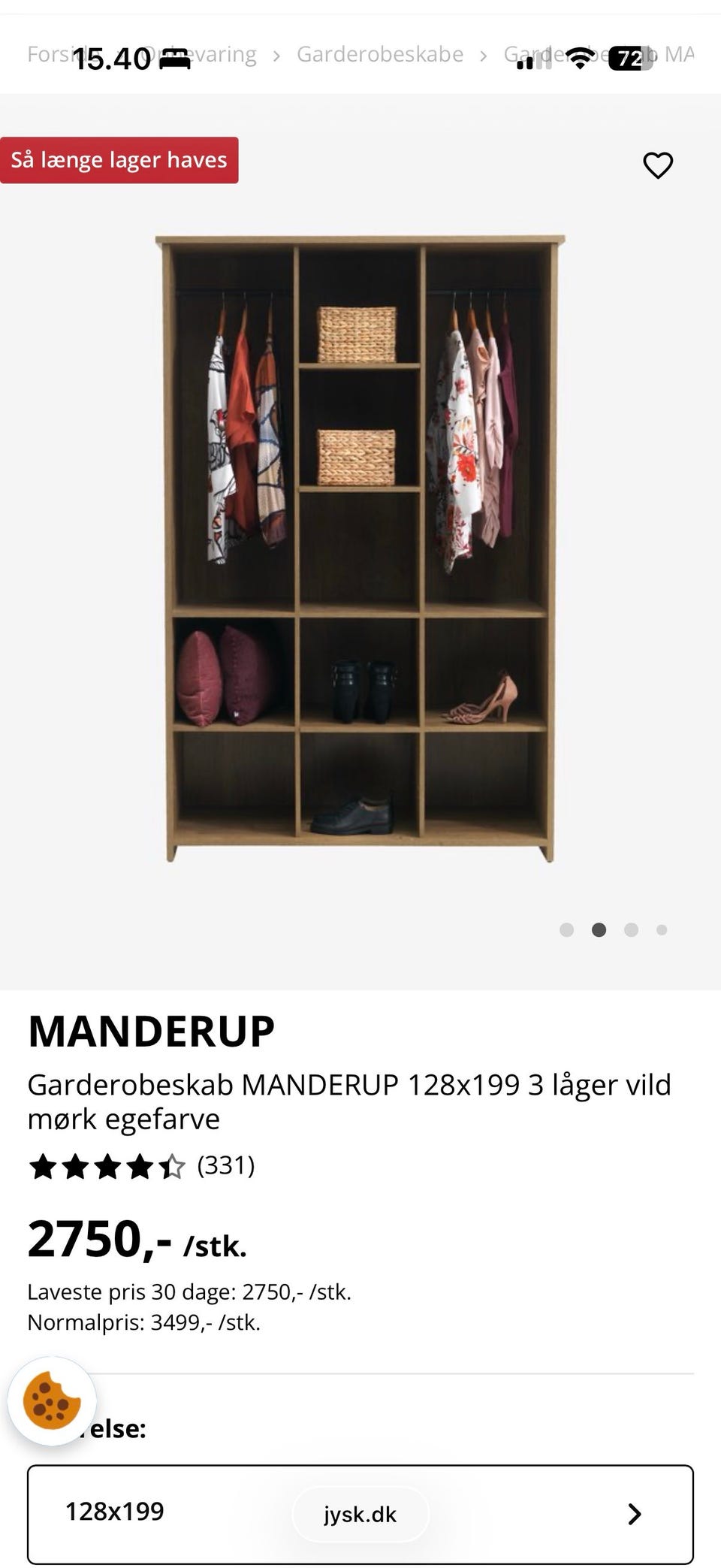The image size is (721, 1568).
Task: Click the jysk.dk button
Action: tap(360, 1515)
